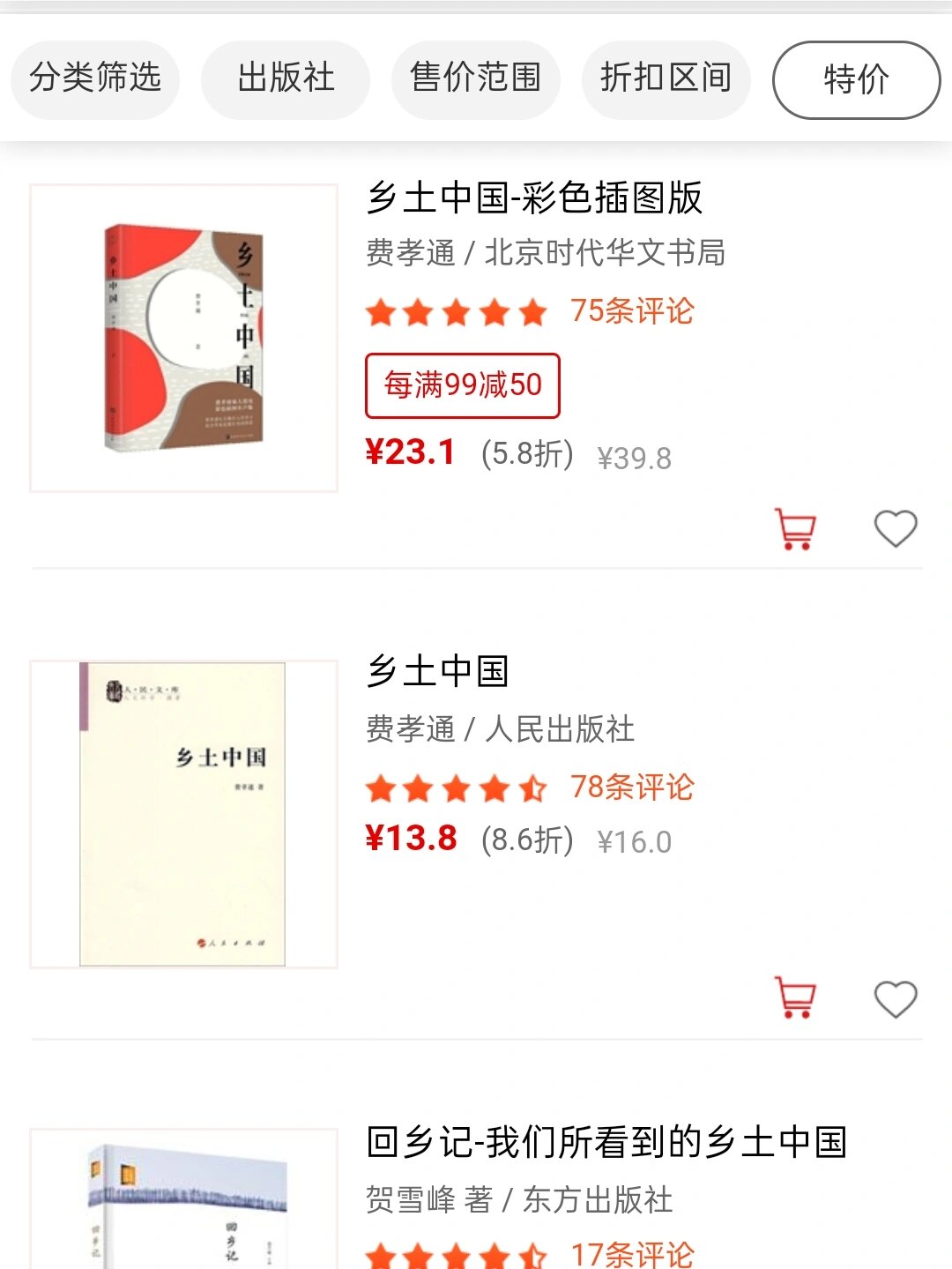Add 乡土中国-彩色插图版 to shopping cart
The width and height of the screenshot is (952, 1269).
click(x=796, y=526)
